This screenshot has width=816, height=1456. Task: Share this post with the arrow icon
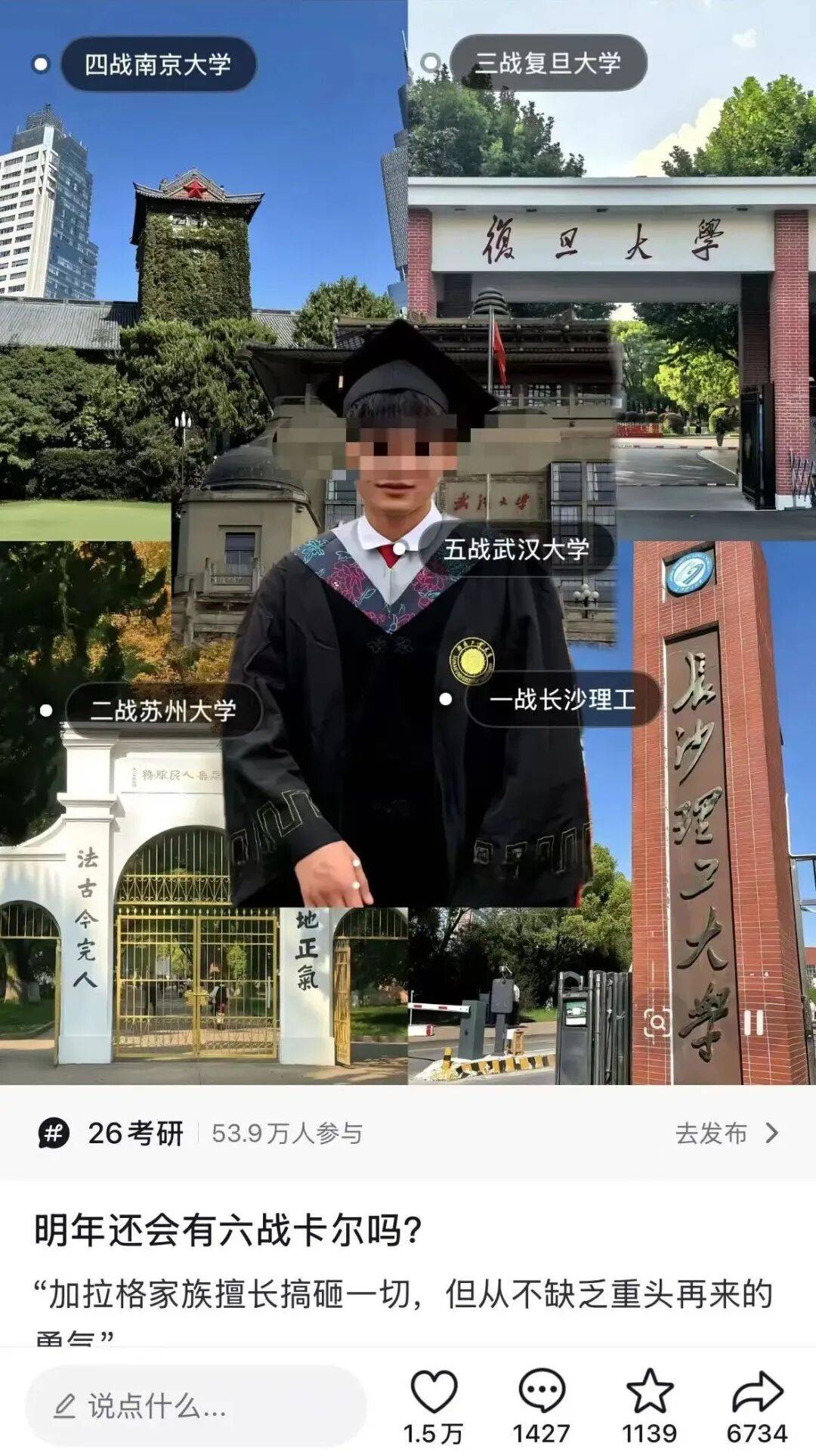pyautogui.click(x=757, y=1392)
